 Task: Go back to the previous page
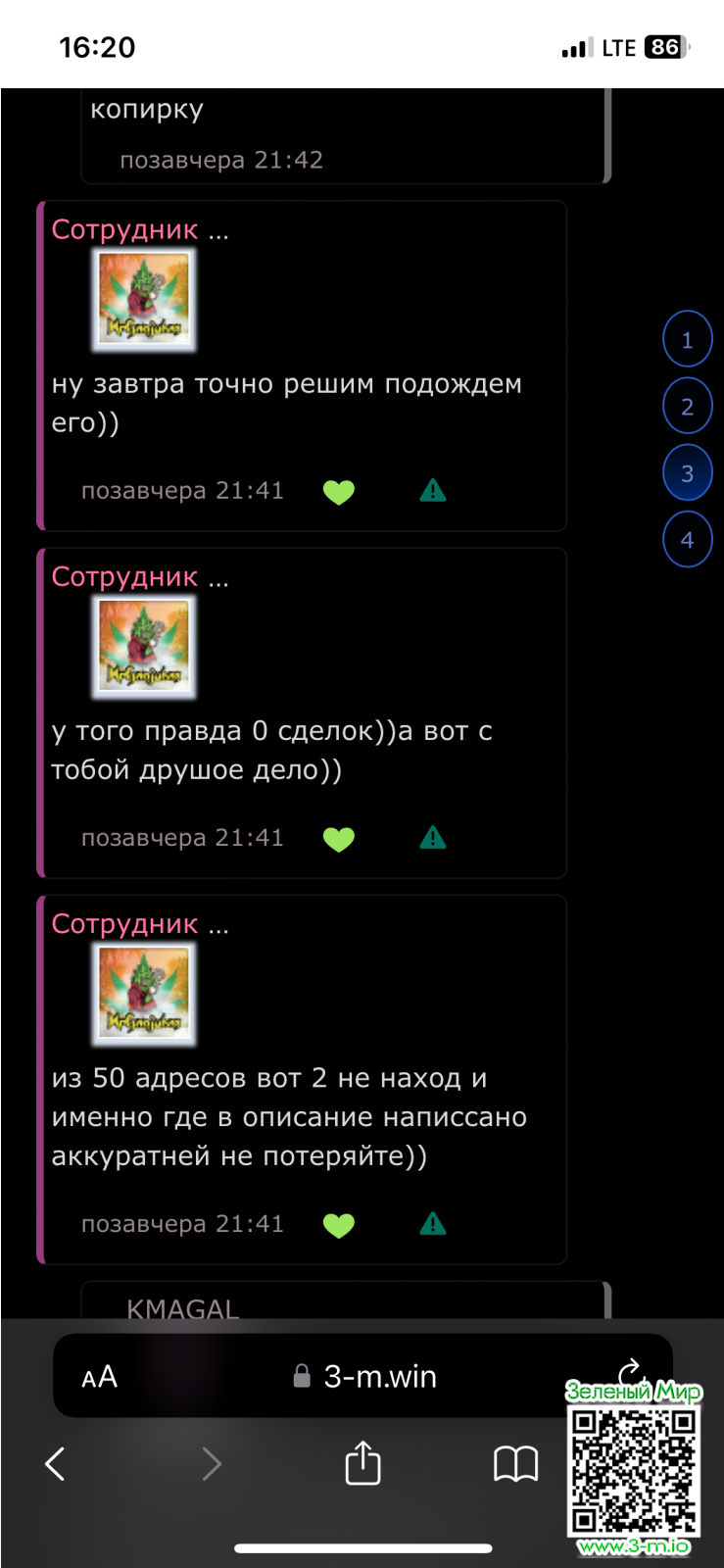tap(56, 1464)
